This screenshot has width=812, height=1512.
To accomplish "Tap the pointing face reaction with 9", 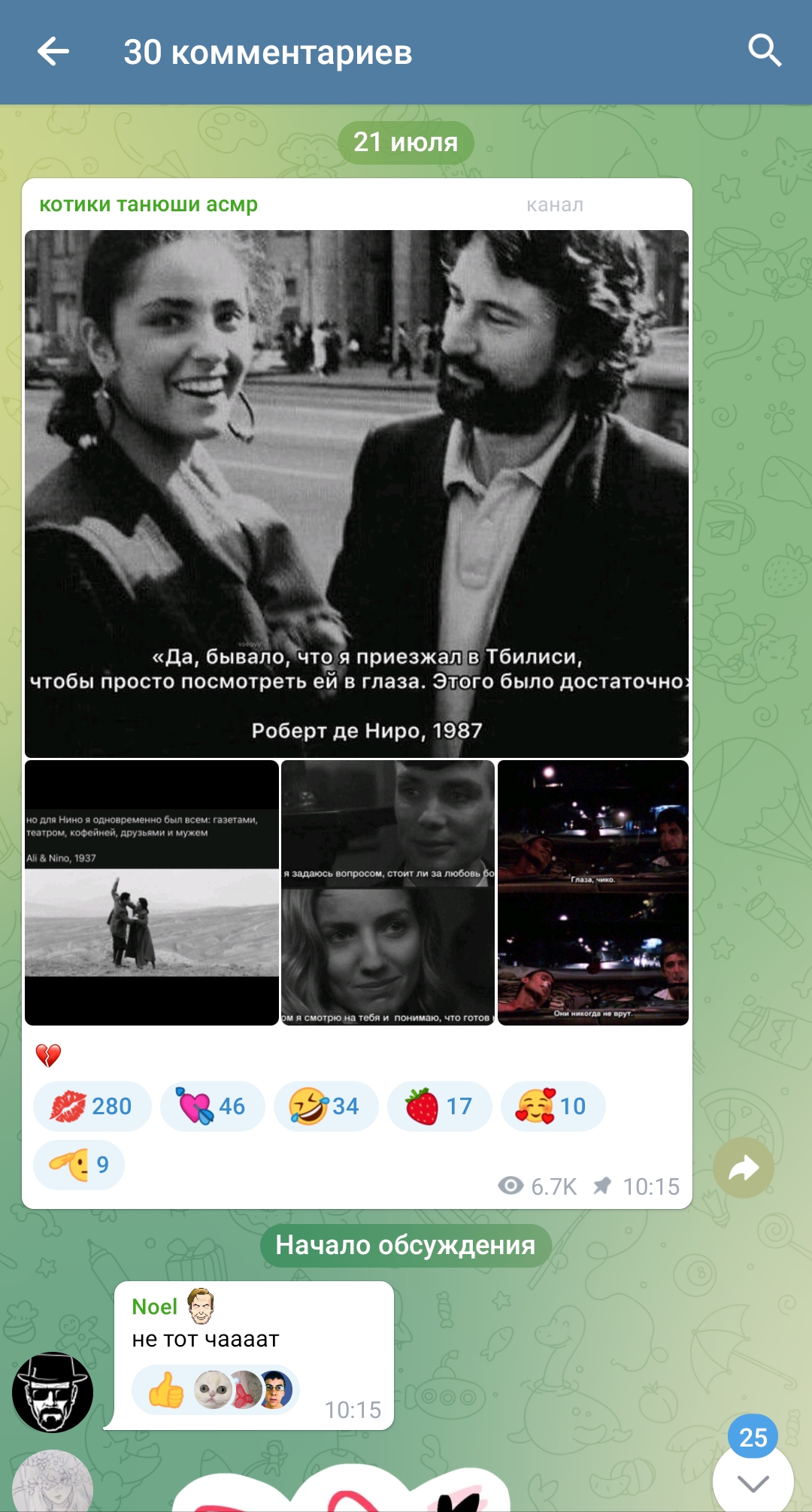I will coord(79,1165).
